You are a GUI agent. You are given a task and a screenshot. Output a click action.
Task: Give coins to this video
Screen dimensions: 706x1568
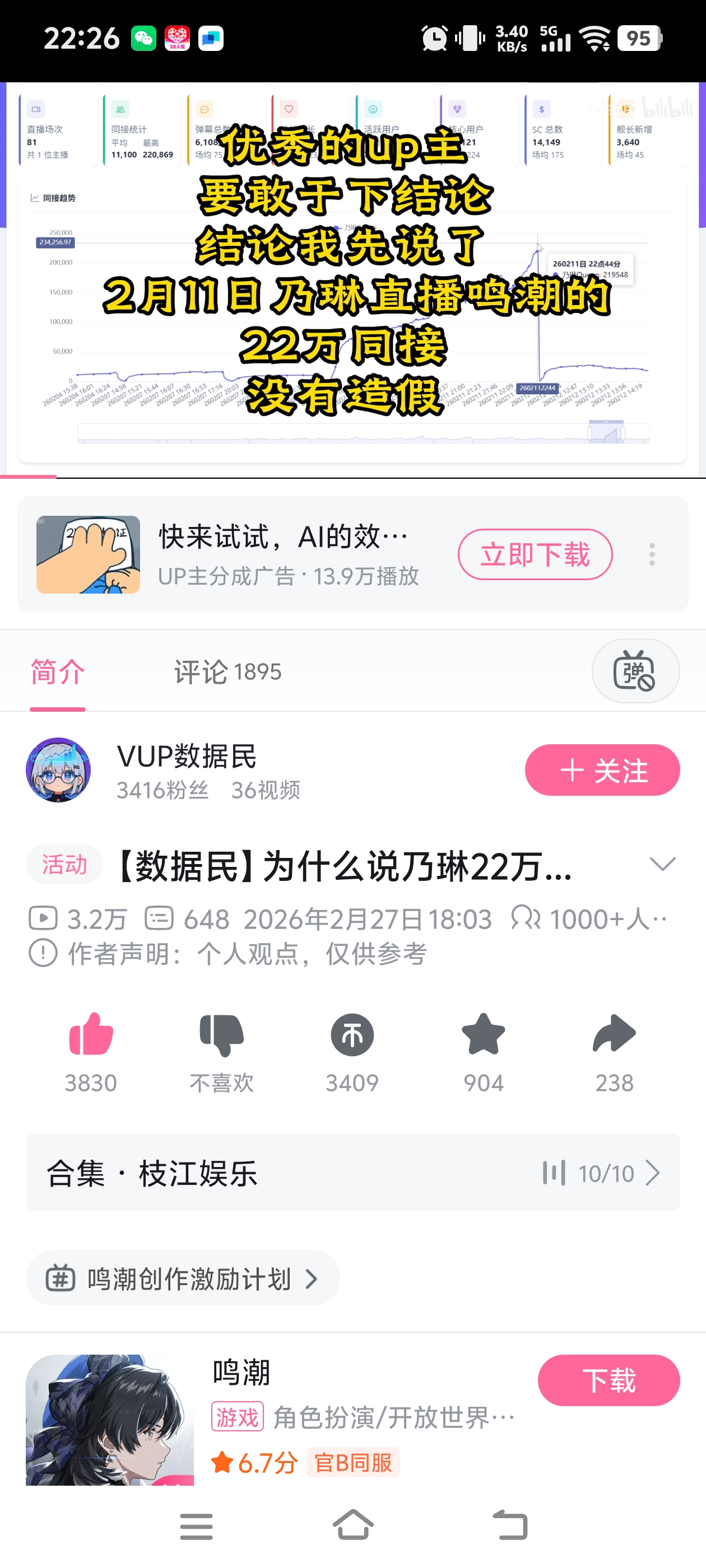point(352,1035)
